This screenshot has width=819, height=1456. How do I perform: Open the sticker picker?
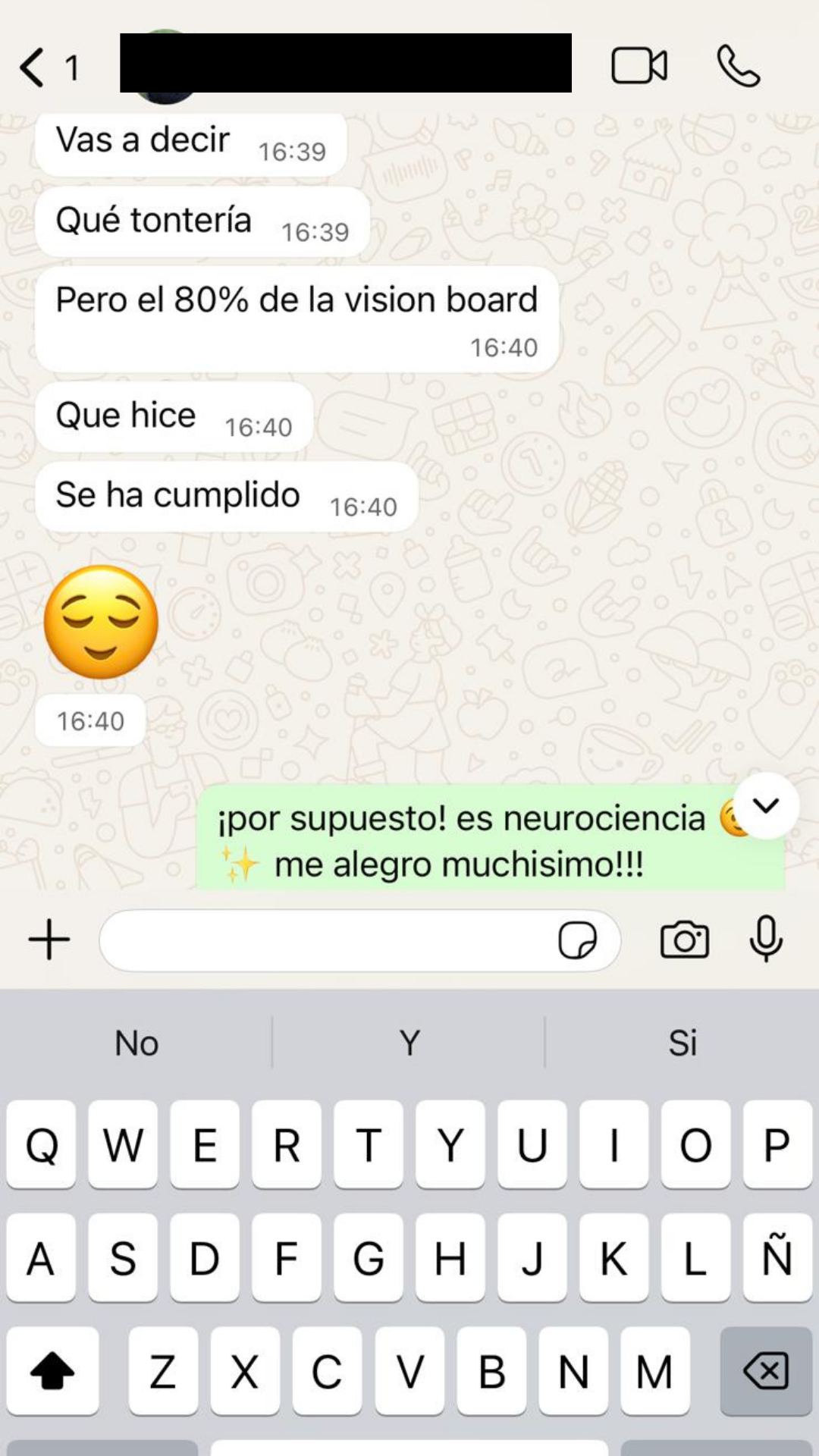(x=577, y=940)
